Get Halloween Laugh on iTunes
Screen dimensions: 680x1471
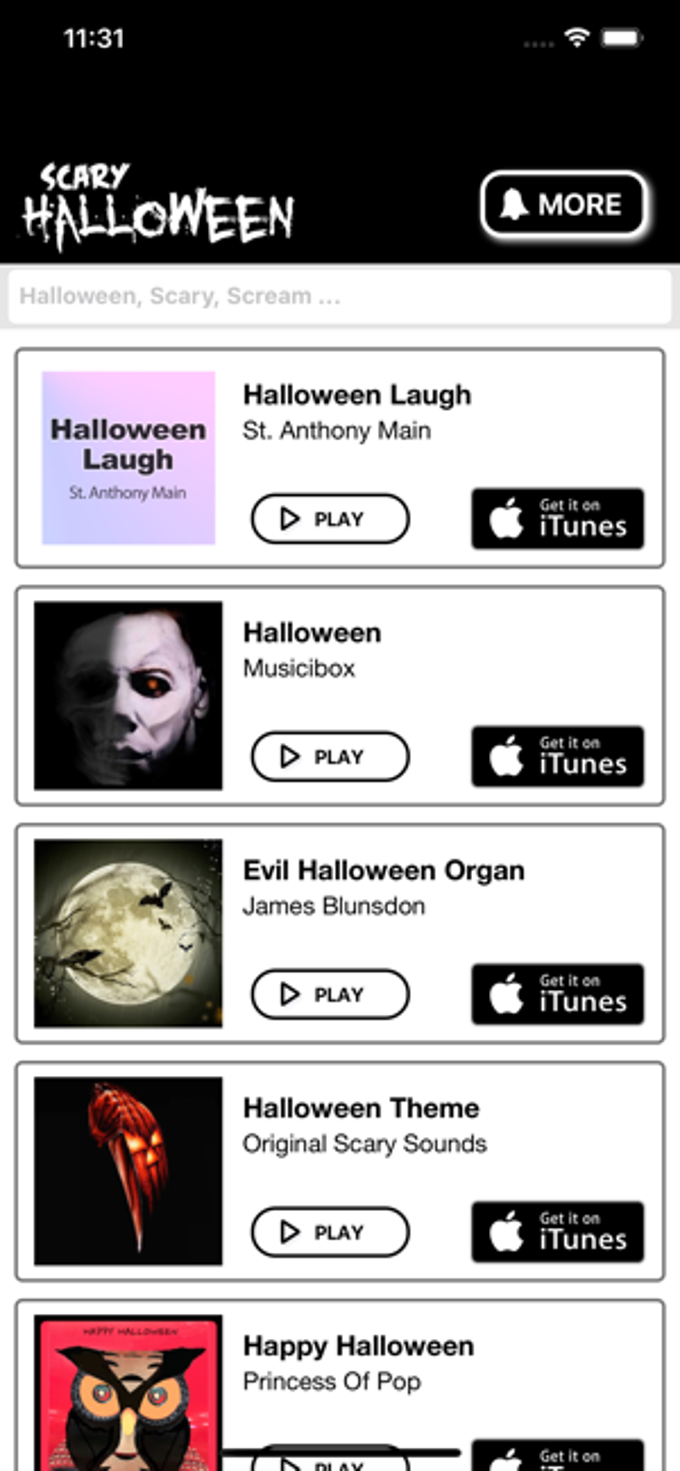pos(557,519)
